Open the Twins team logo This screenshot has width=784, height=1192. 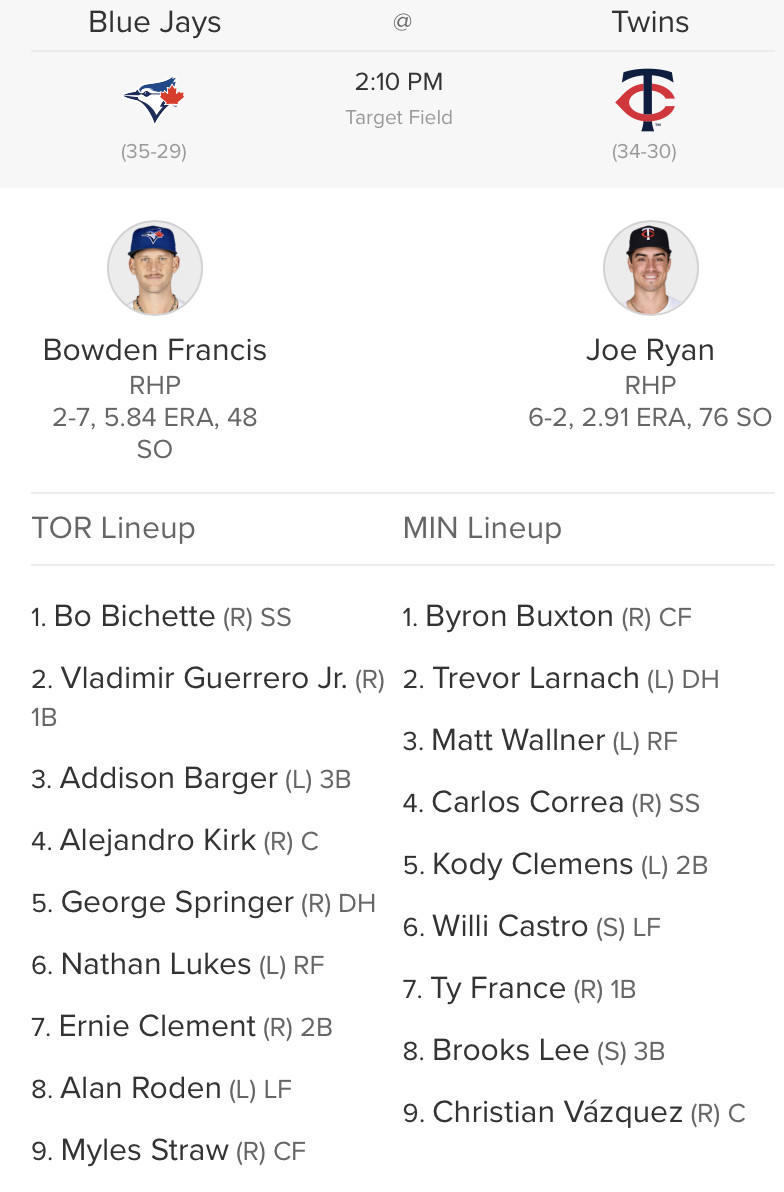(x=645, y=100)
